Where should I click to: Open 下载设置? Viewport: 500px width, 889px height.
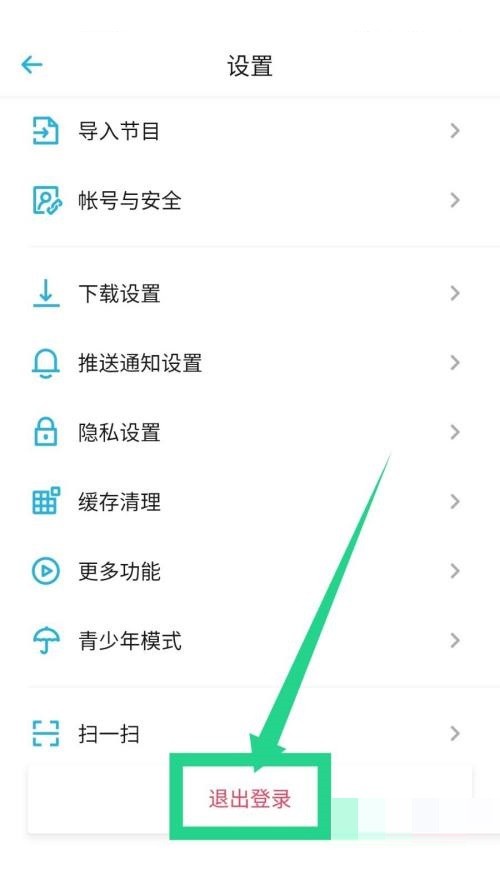click(x=250, y=294)
